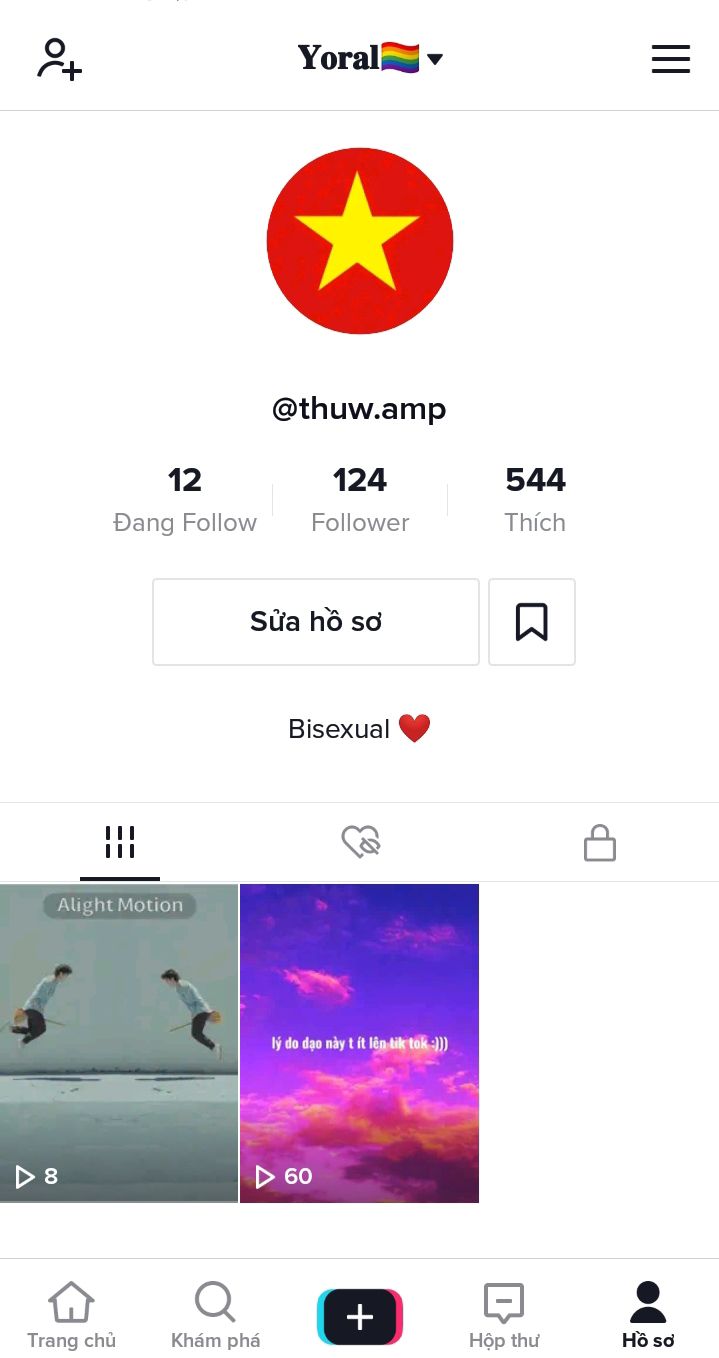
Task: Open saved bookmarks button
Action: pos(531,622)
